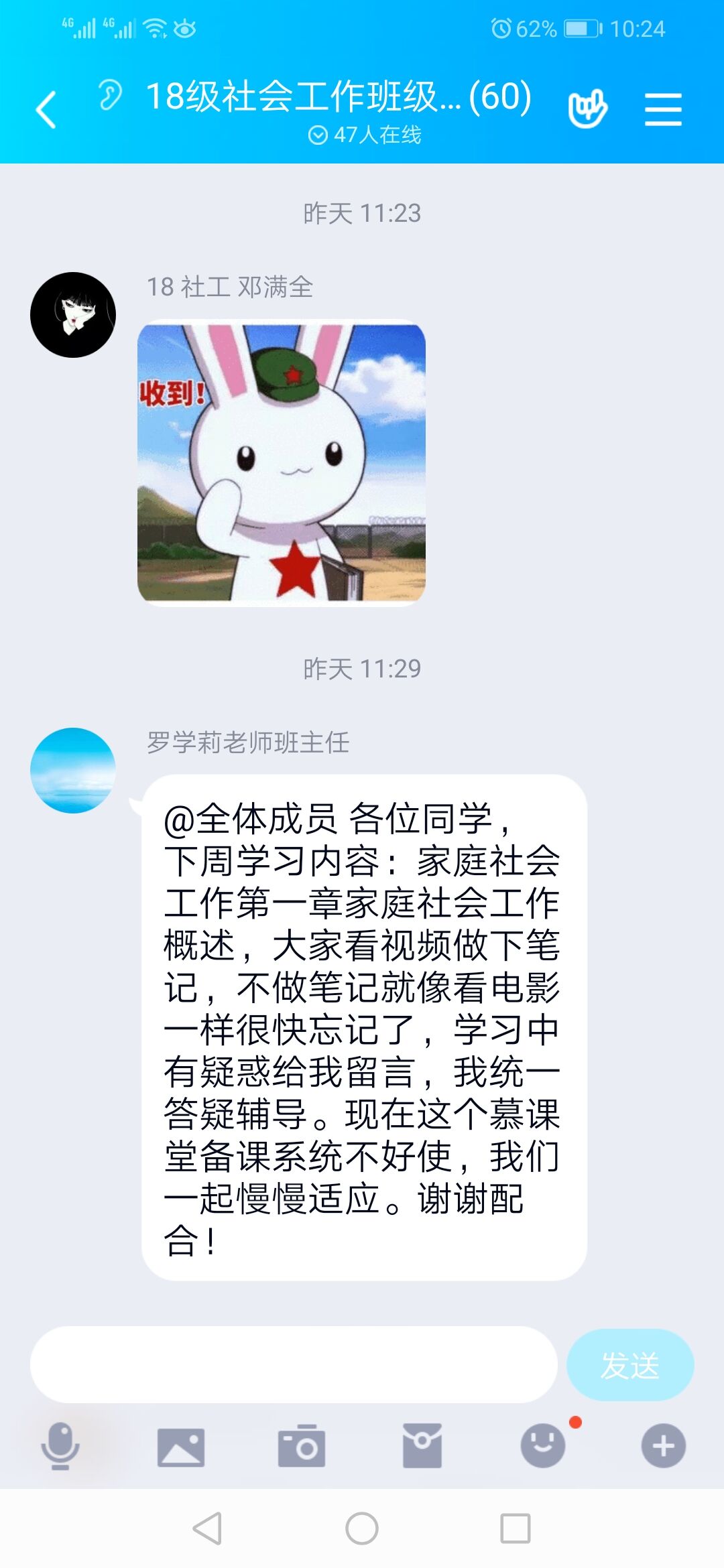This screenshot has height=1568, width=724.
Task: Open recent apps from navigation bar
Action: coord(516,1528)
